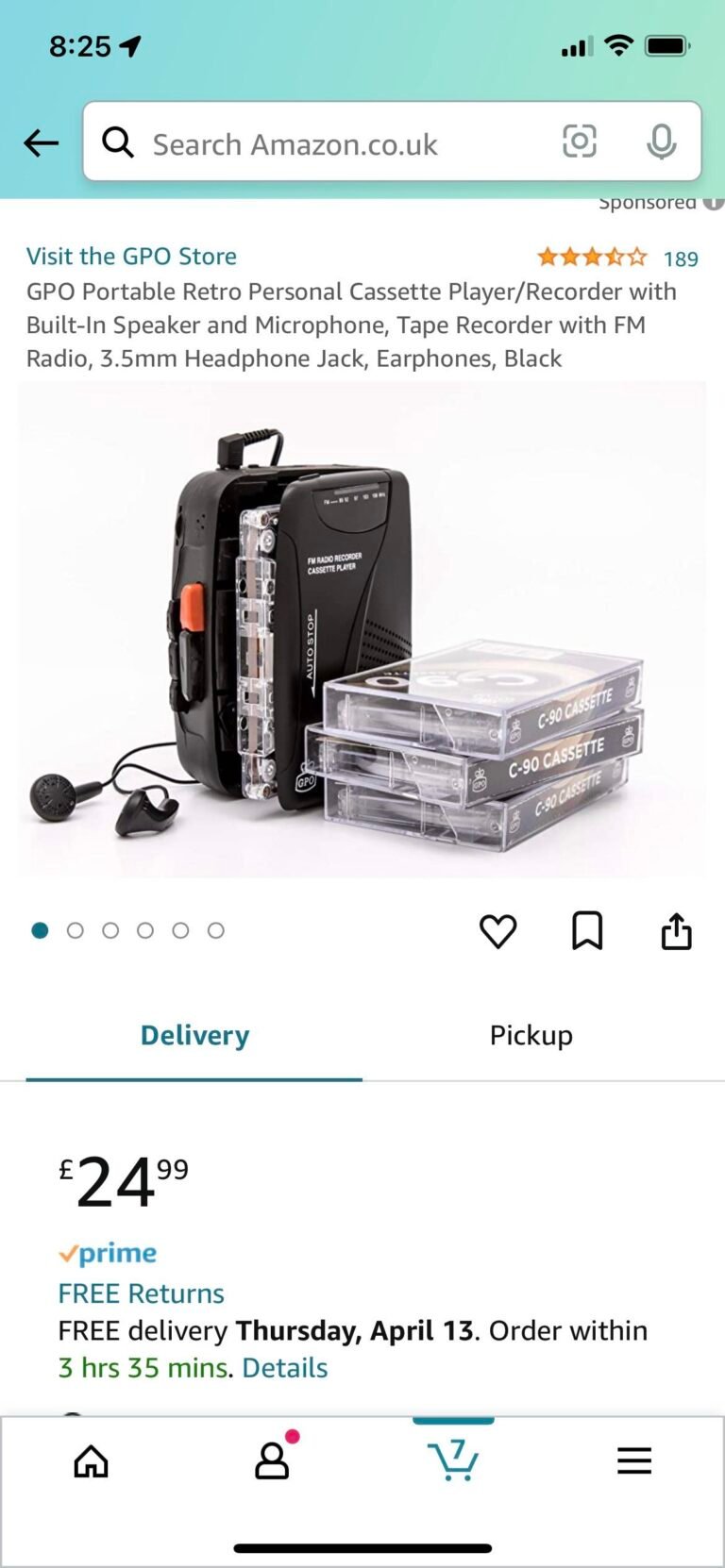Visit the GPO Store link
This screenshot has height=1568, width=725.
[132, 256]
